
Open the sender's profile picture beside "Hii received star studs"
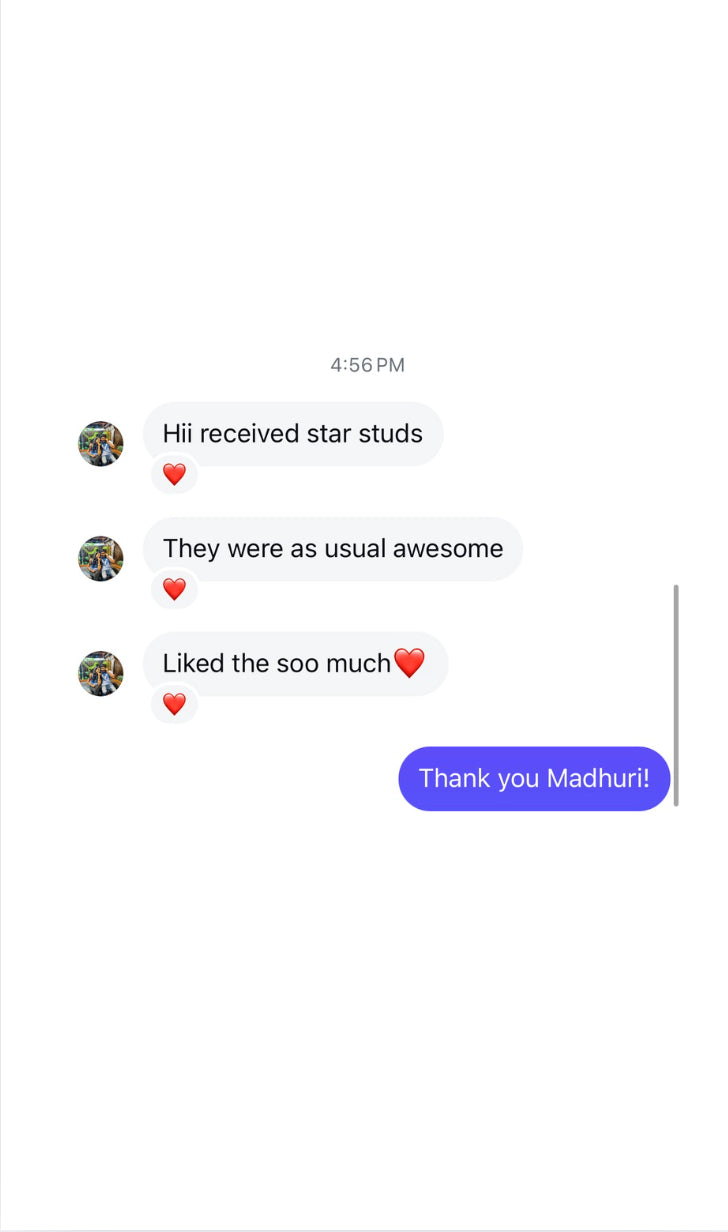pyautogui.click(x=101, y=444)
